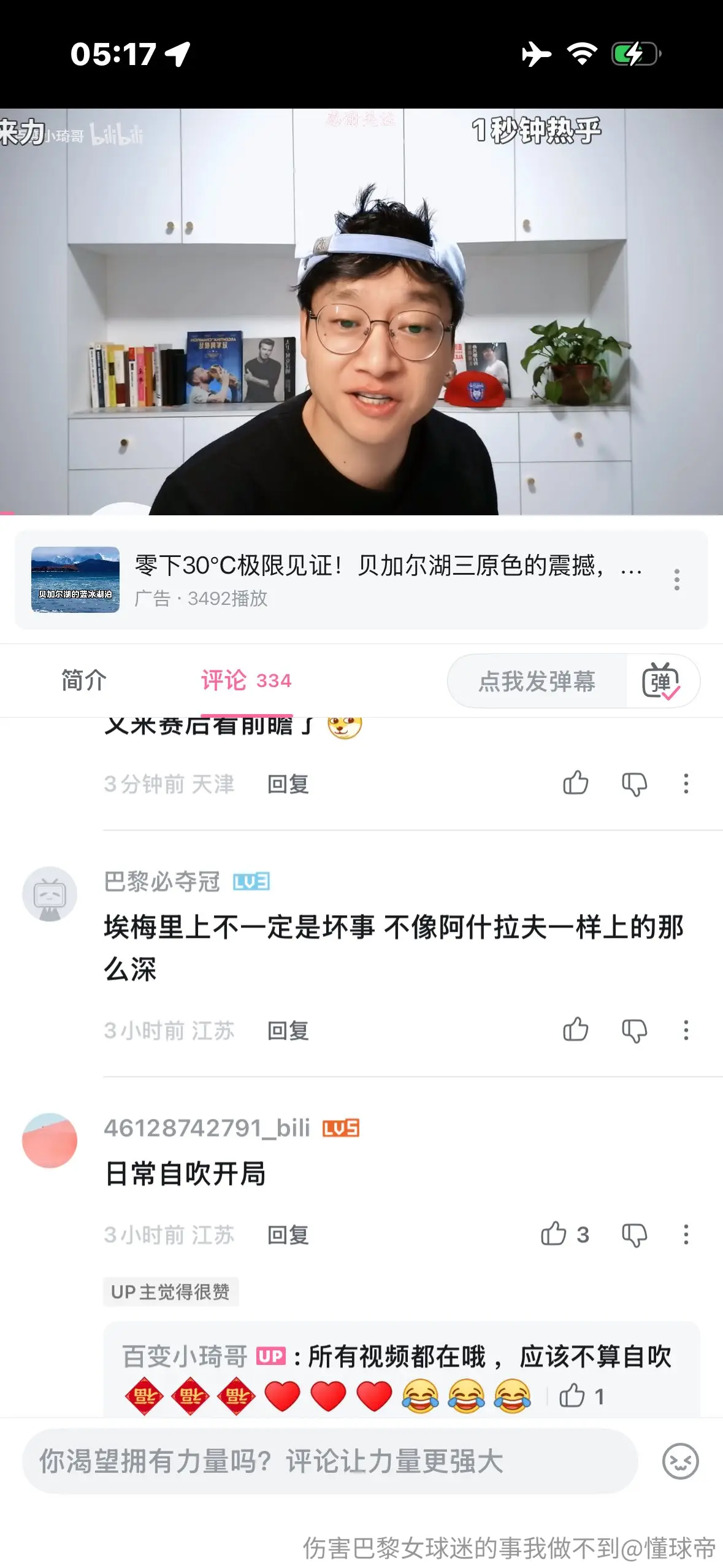
Task: Dislike 巴黎必夺冠's comment
Action: (634, 1031)
